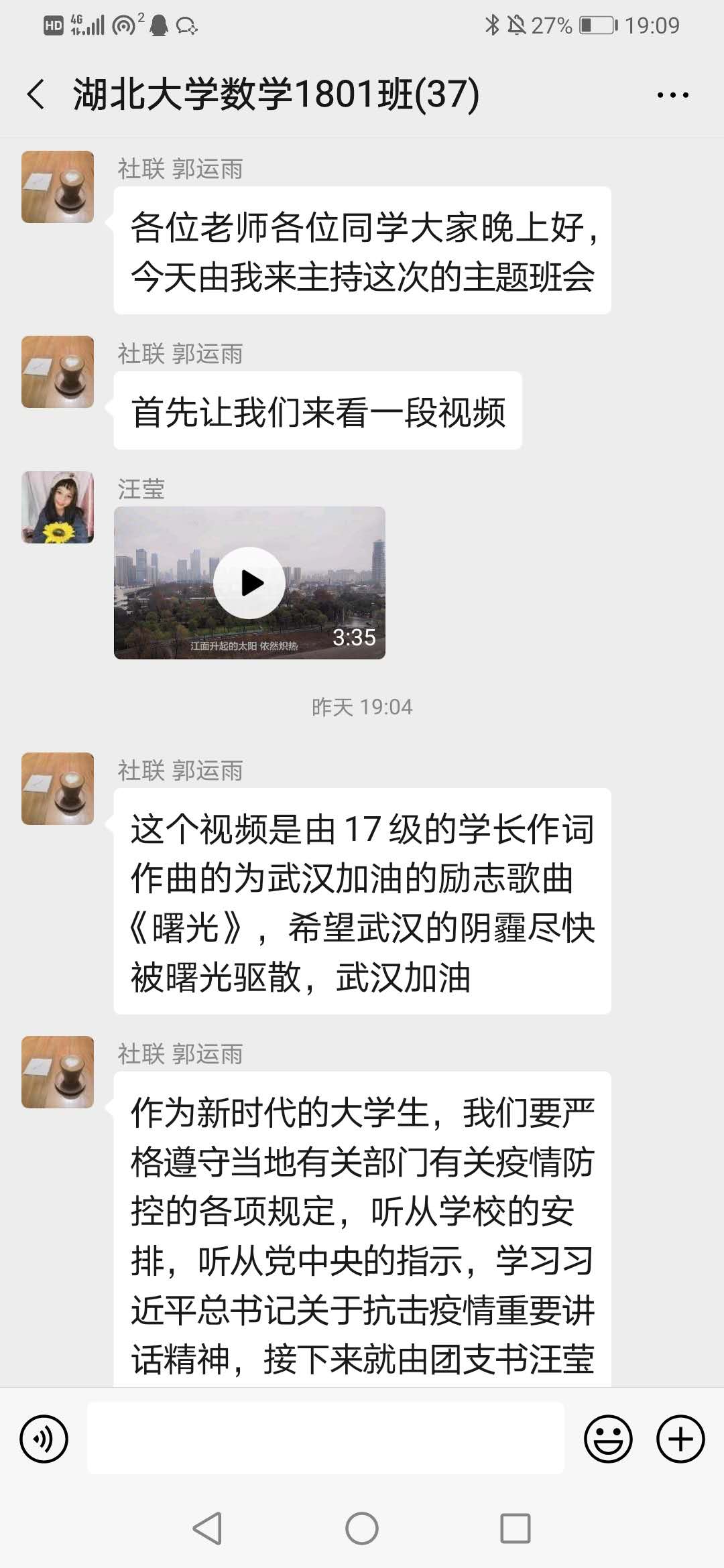Open 汪莹's profile avatar
This screenshot has width=724, height=1568.
pyautogui.click(x=58, y=507)
